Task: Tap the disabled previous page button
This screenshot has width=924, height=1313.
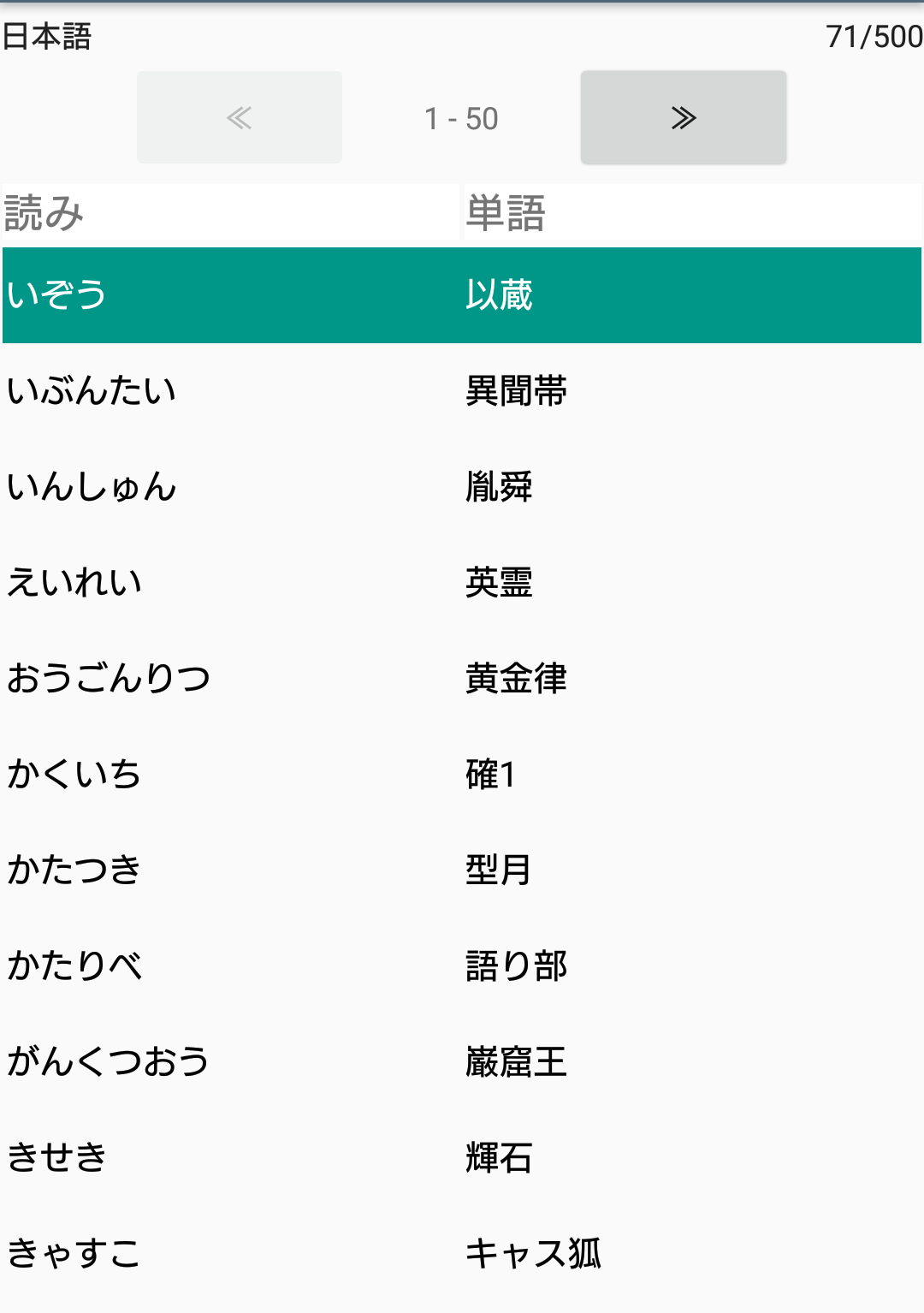Action: [x=240, y=117]
